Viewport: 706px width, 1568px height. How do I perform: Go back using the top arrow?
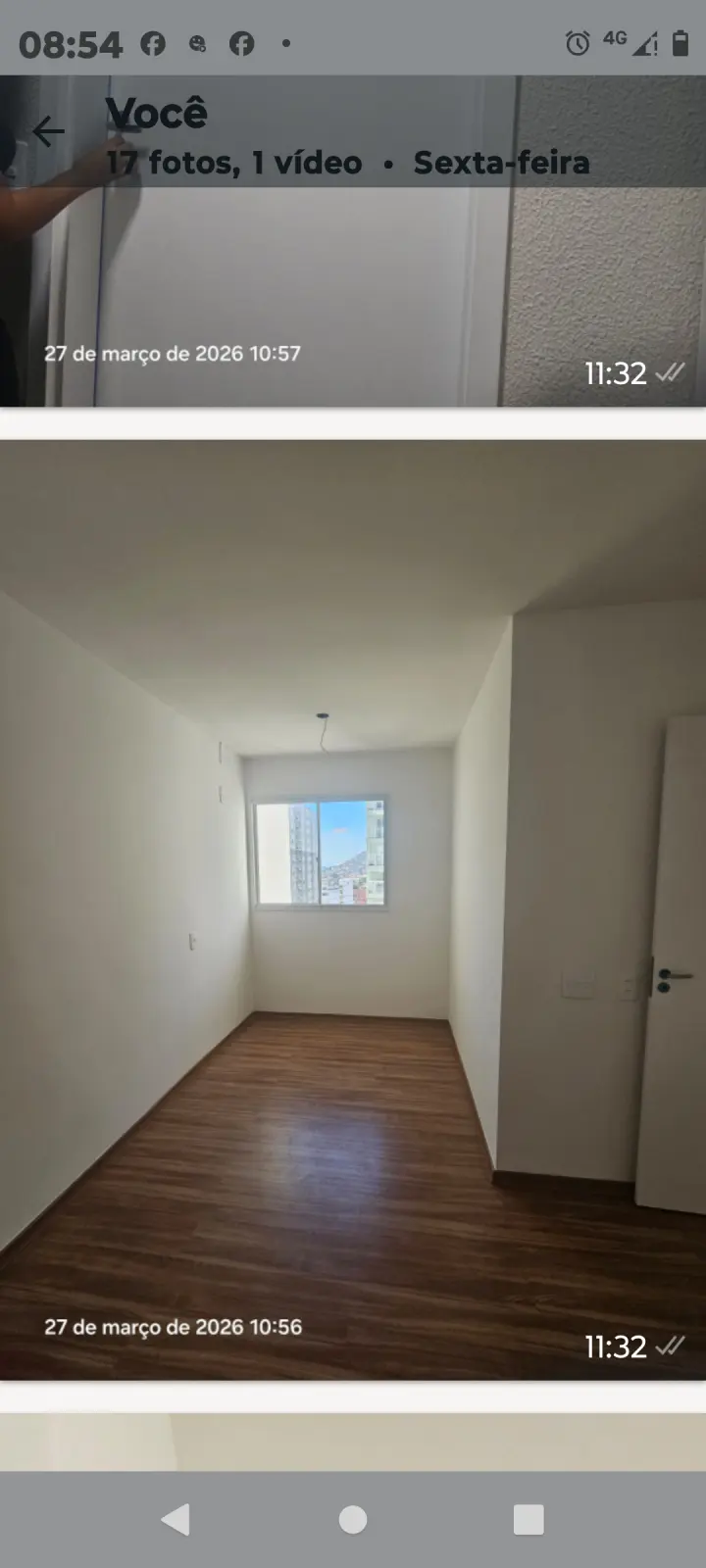(x=47, y=131)
